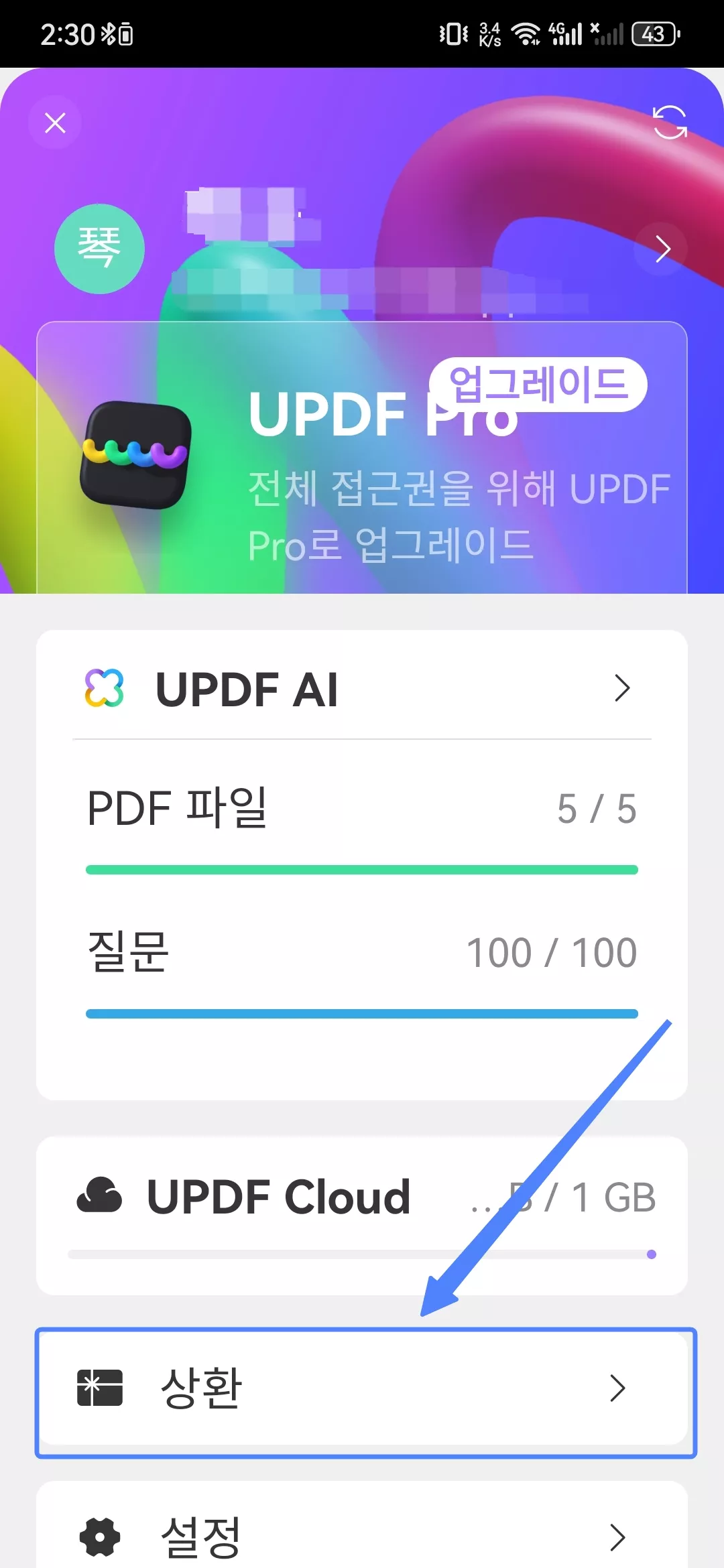Tap the 업그레이드 upgrade badge
This screenshot has height=1568, width=724.
point(538,384)
